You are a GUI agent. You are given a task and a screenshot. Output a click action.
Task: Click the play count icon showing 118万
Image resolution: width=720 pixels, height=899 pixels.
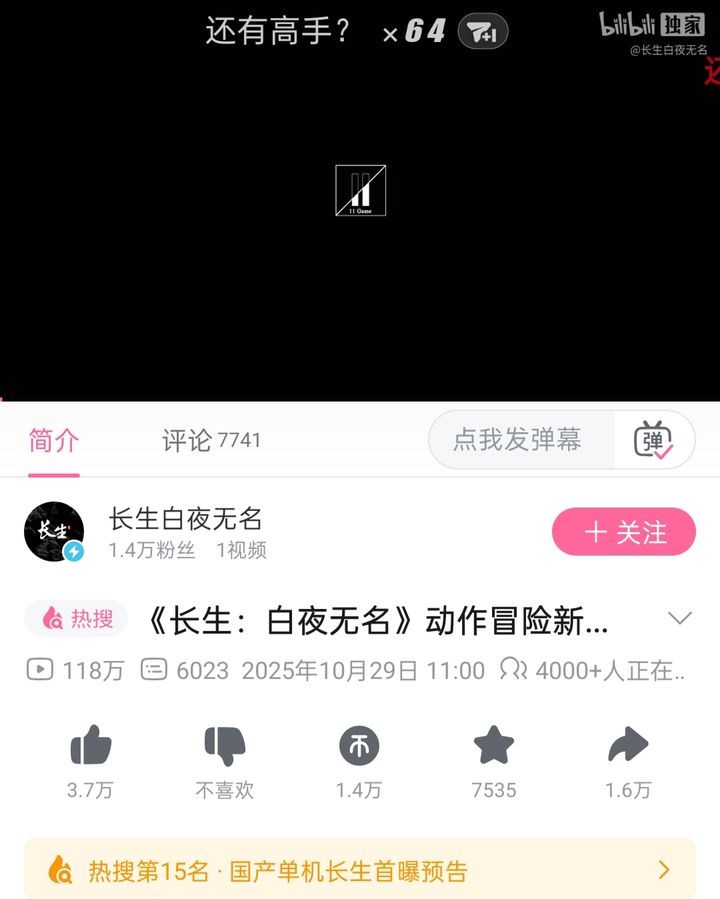point(40,670)
